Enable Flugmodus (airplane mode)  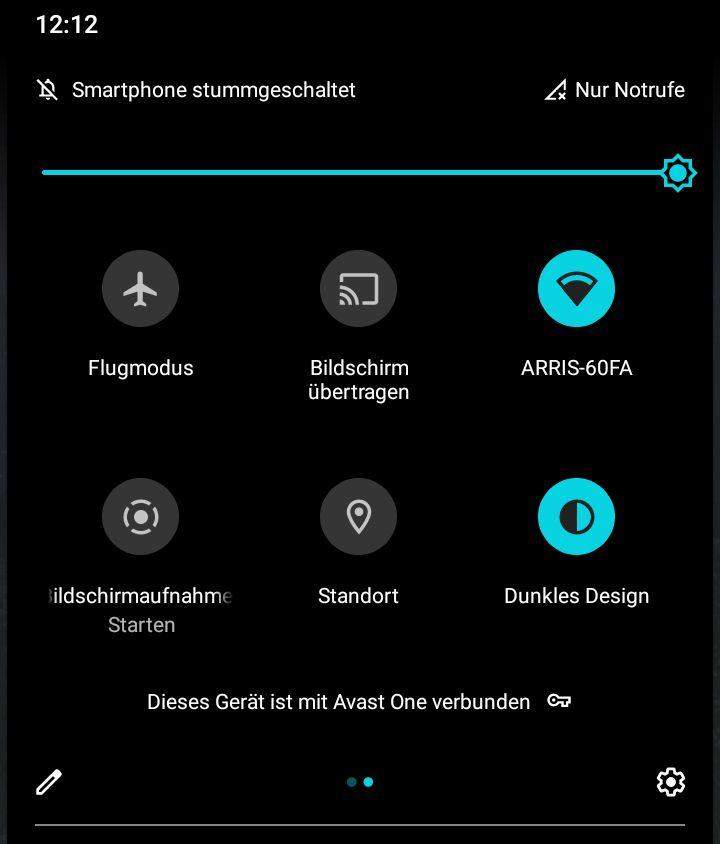coord(140,289)
